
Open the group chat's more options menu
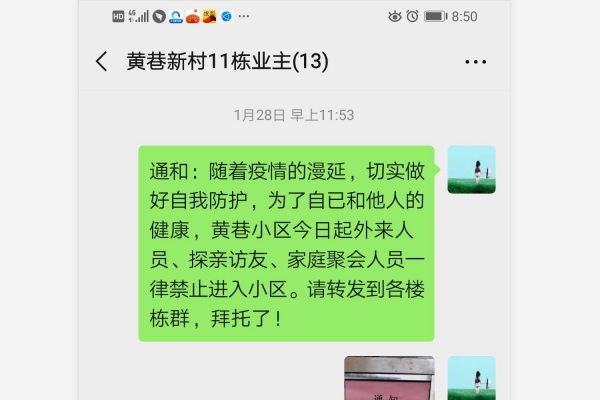475,62
